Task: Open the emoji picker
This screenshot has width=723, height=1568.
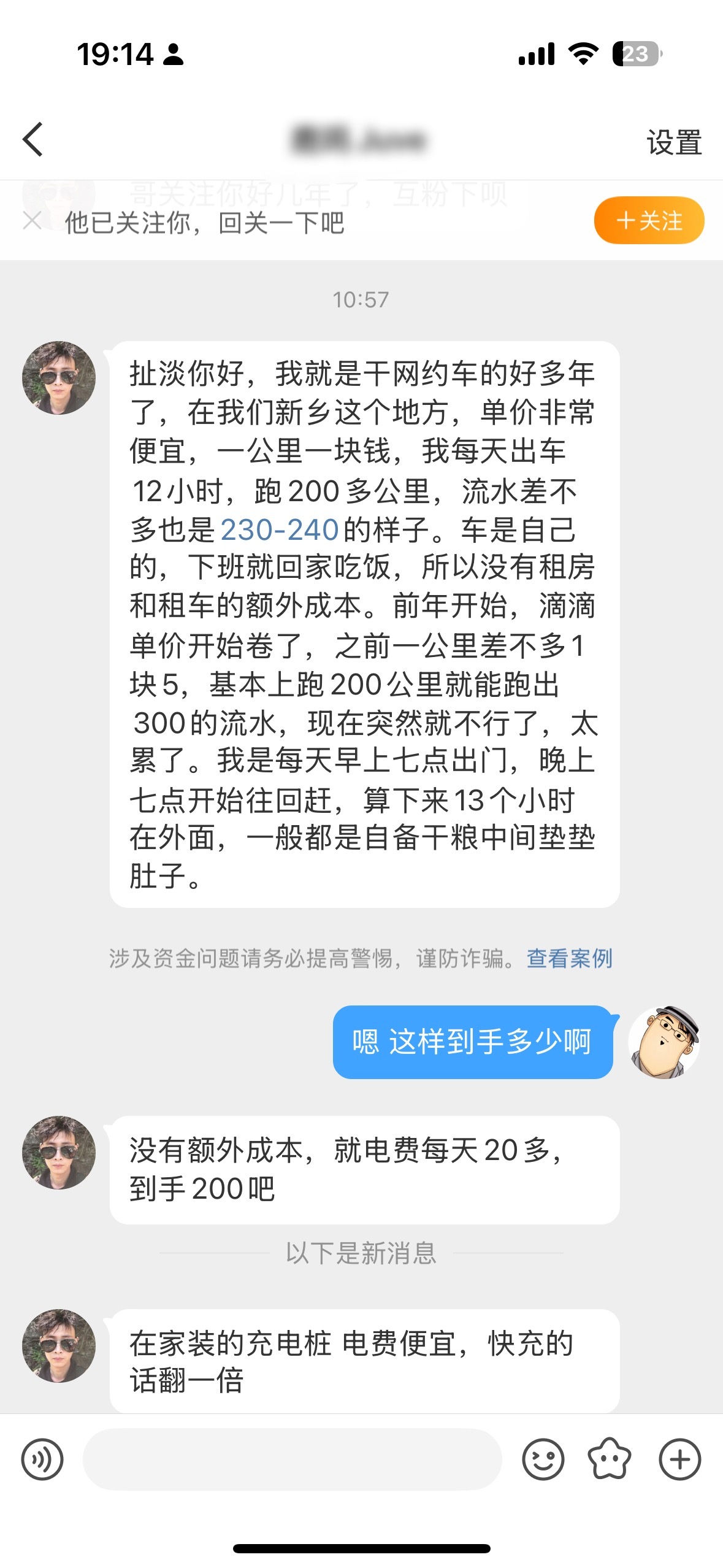Action: coord(543,1459)
